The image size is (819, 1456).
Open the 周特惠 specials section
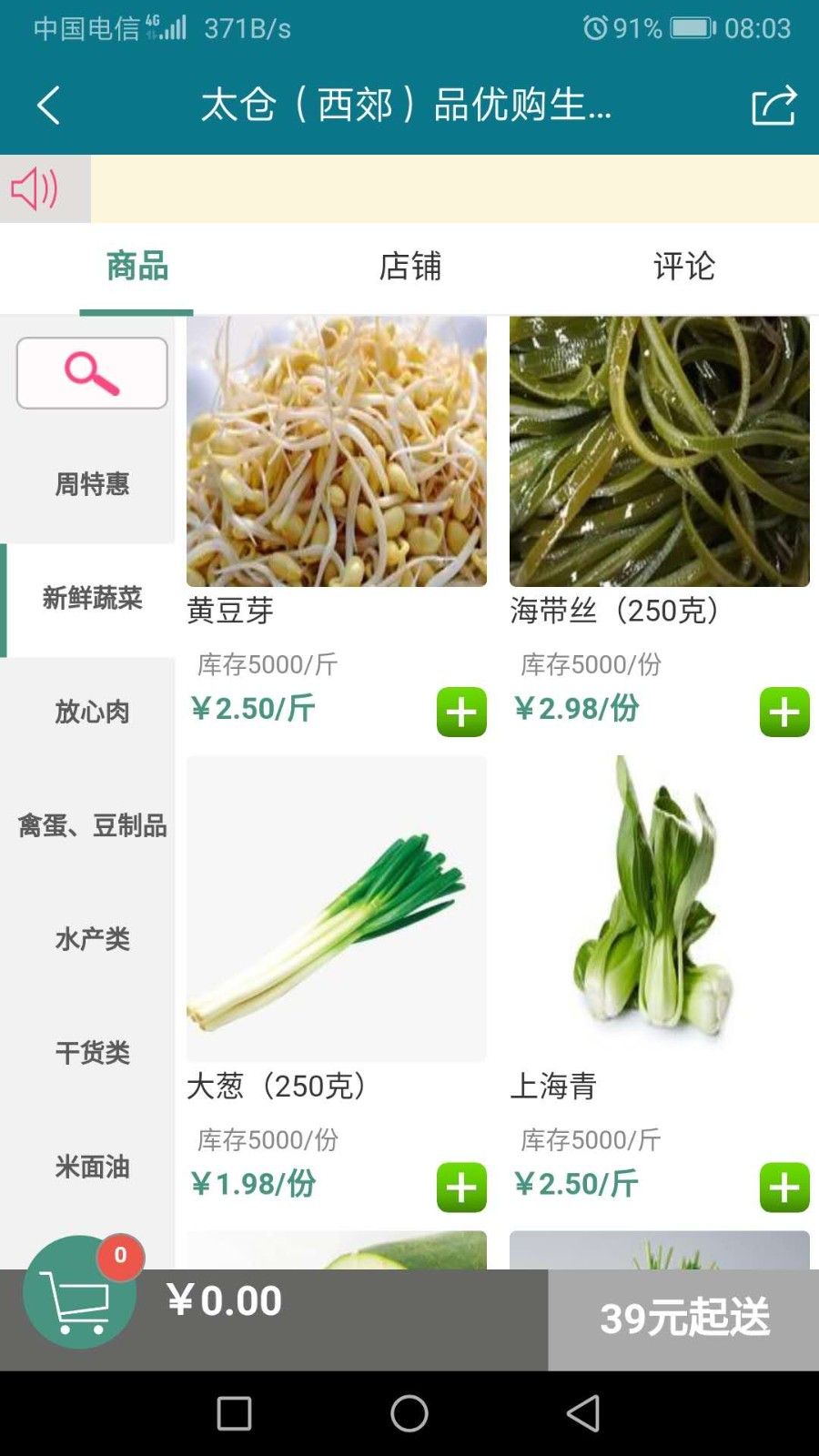point(91,485)
